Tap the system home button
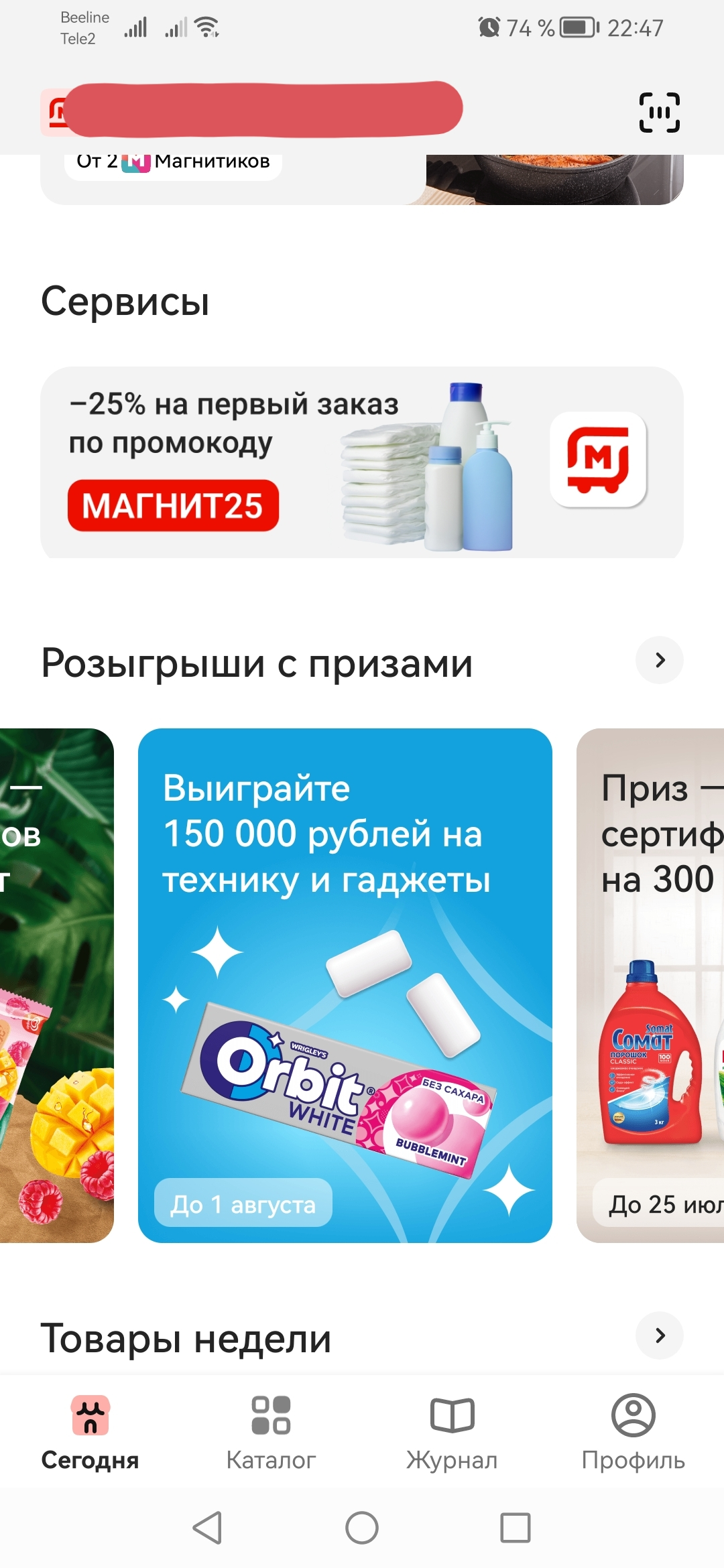The width and height of the screenshot is (724, 1568). tap(362, 1528)
